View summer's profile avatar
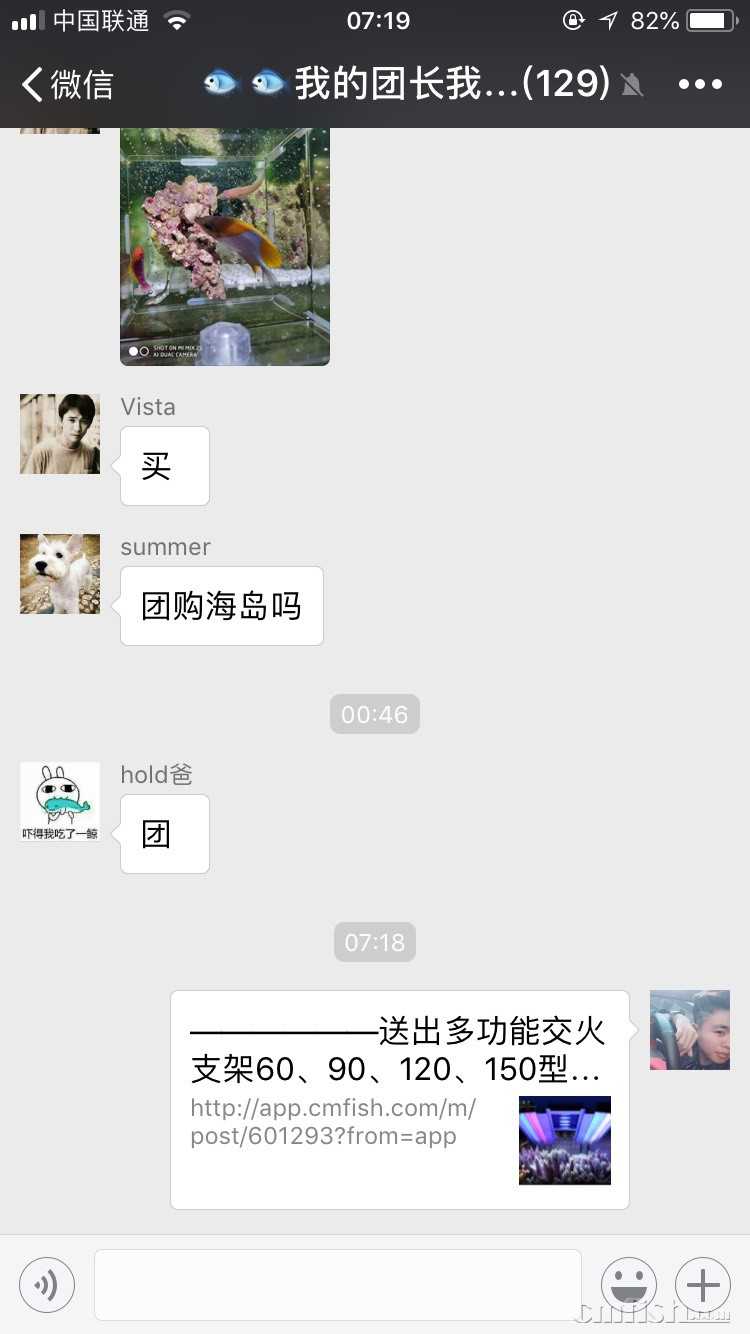The height and width of the screenshot is (1334, 750). click(60, 574)
